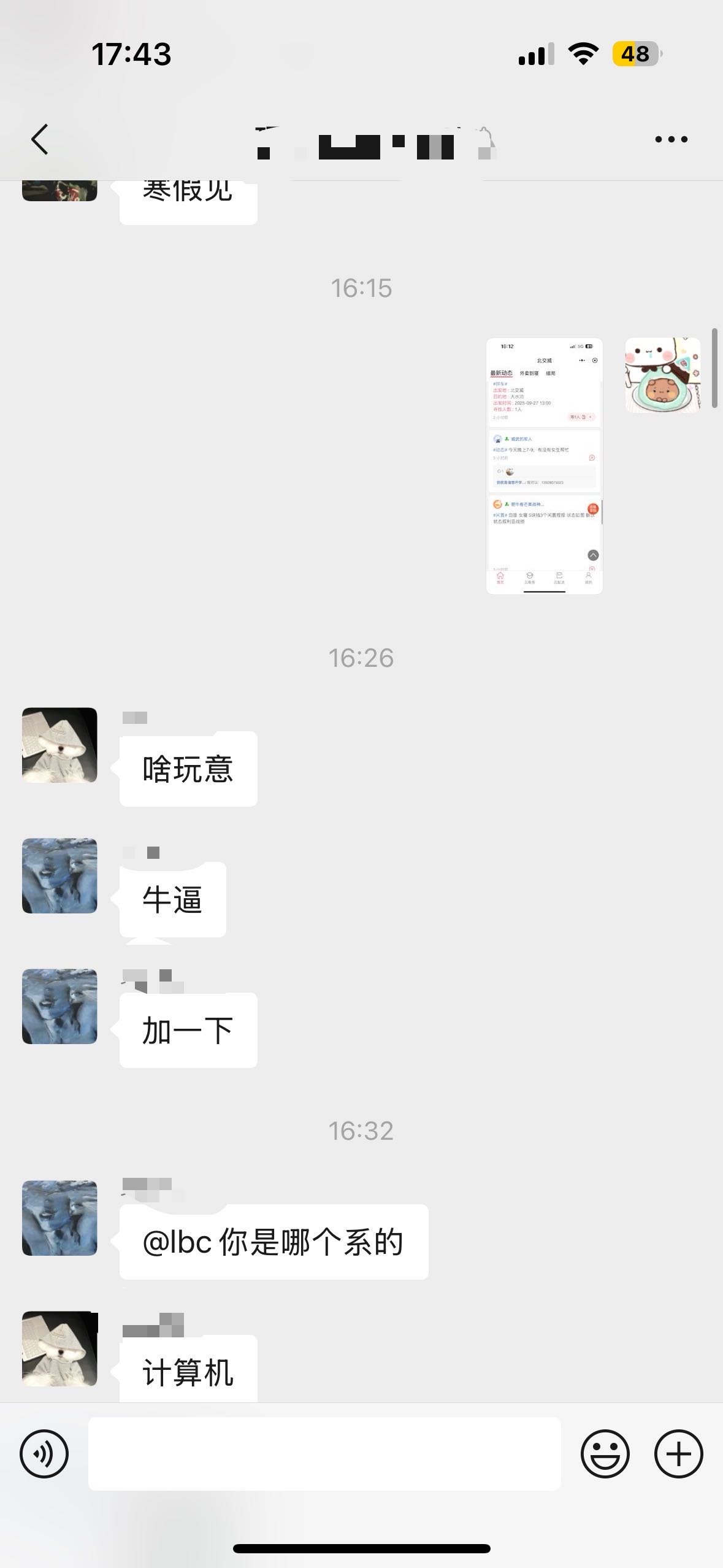This screenshot has height=1568, width=723.
Task: Open avatar of sender of 牛逼
Action: tap(59, 875)
